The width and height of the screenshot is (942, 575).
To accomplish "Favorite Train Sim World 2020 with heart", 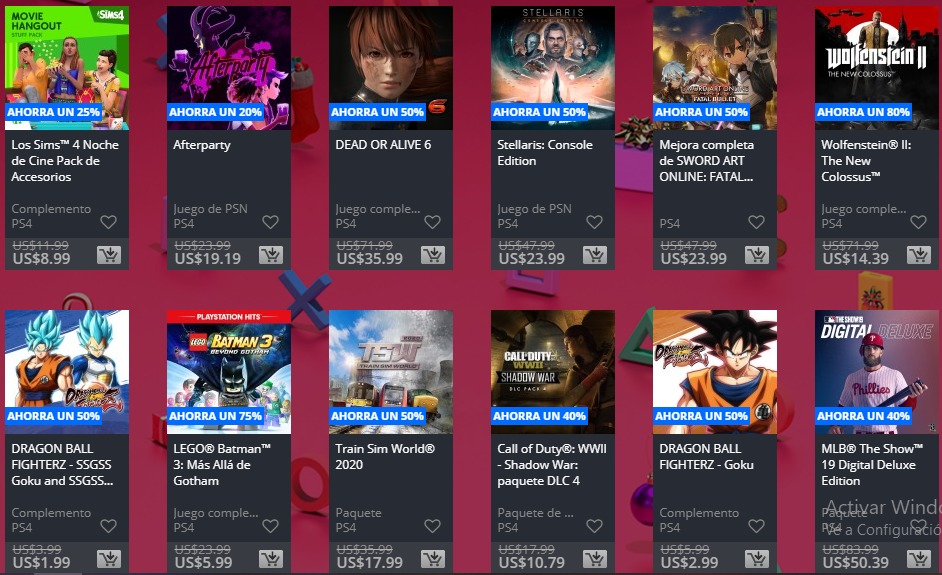I will tap(432, 526).
